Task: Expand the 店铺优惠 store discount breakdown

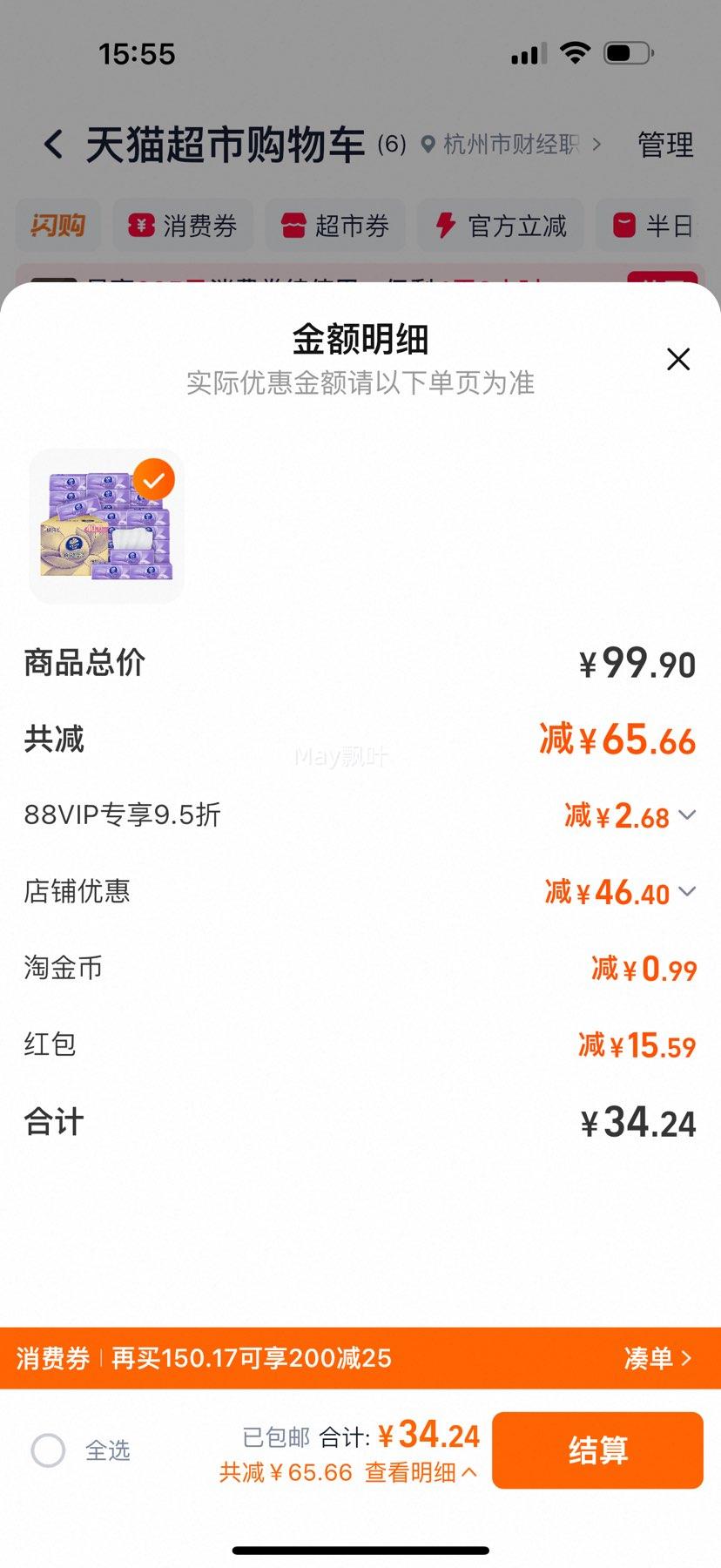Action: pos(687,891)
